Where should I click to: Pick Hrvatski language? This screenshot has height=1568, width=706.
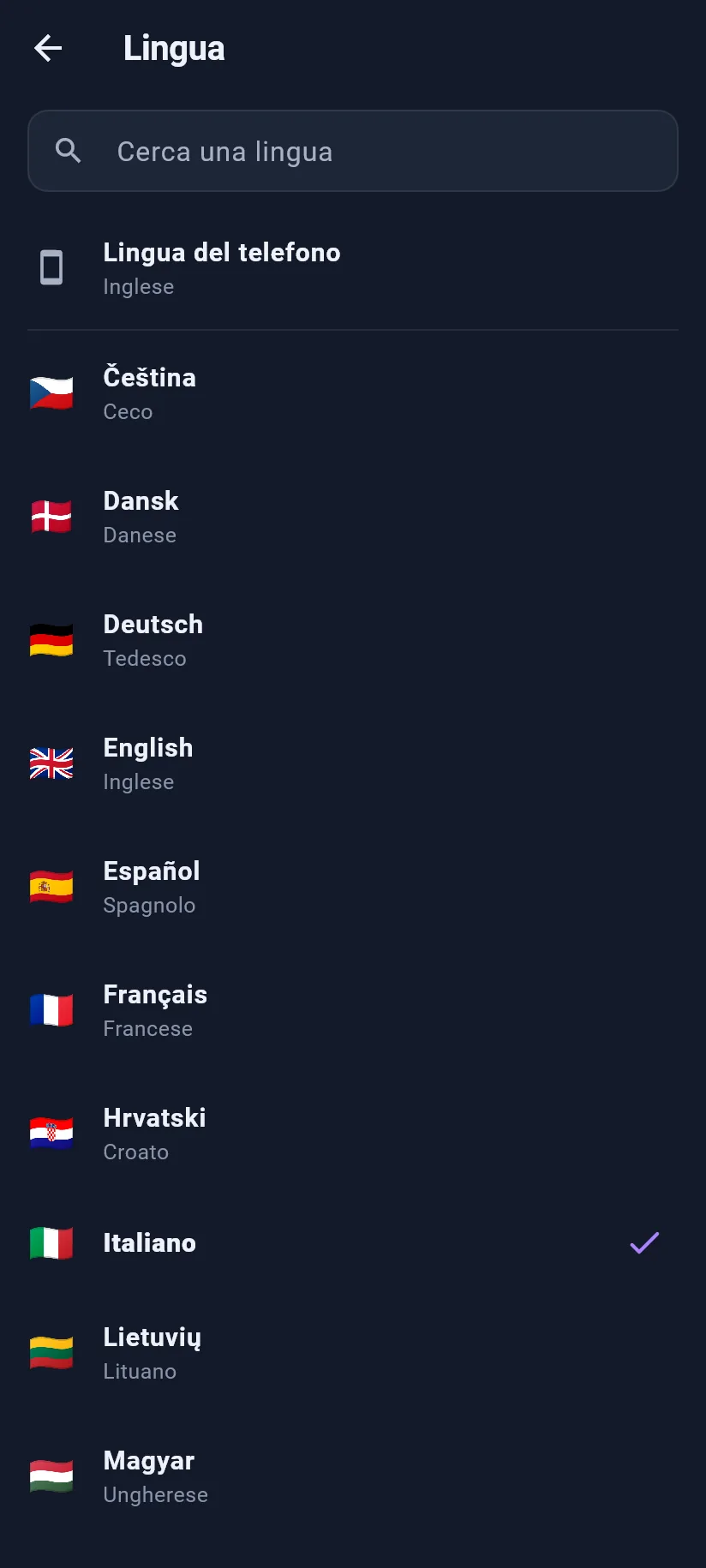coord(353,1134)
